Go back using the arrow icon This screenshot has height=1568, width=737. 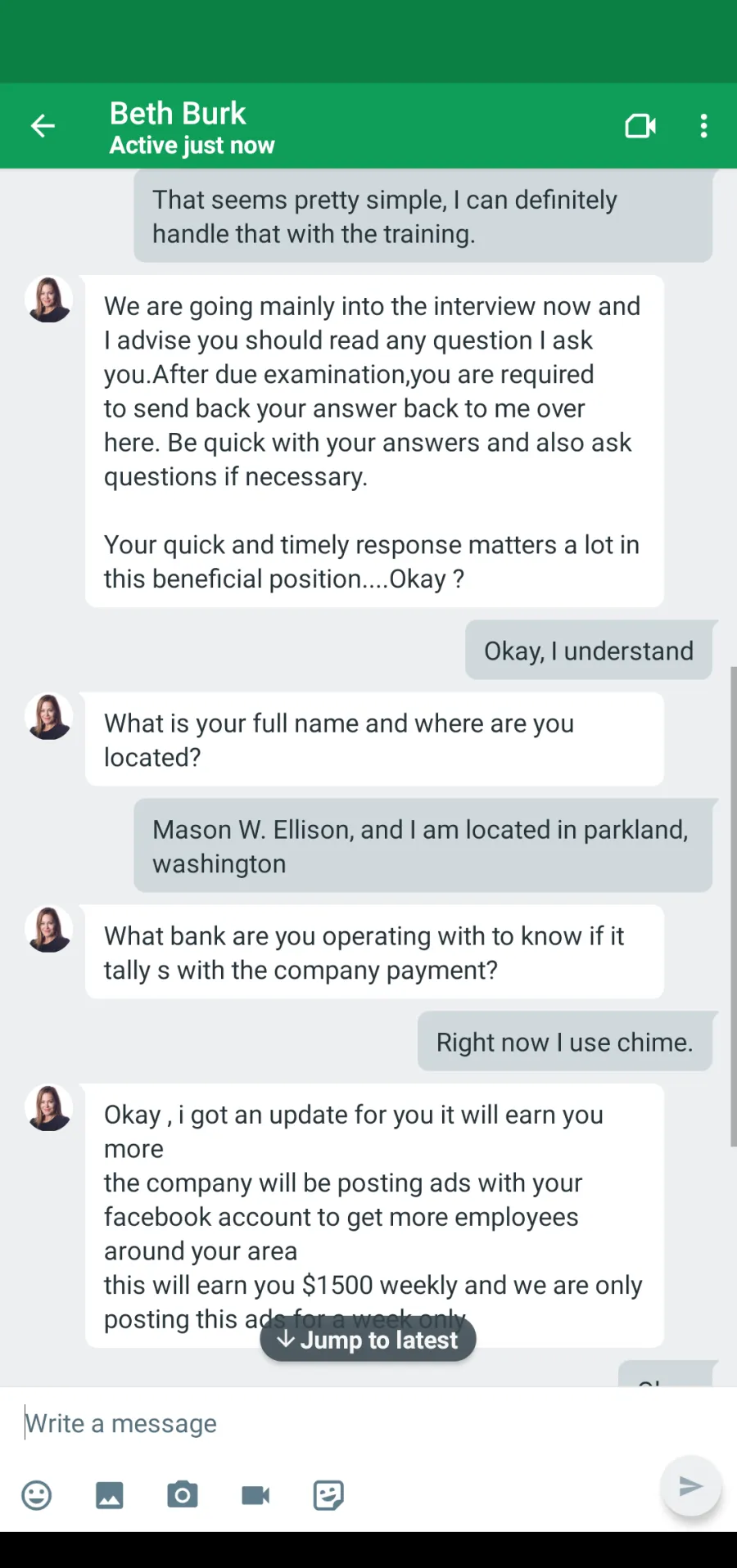(43, 126)
